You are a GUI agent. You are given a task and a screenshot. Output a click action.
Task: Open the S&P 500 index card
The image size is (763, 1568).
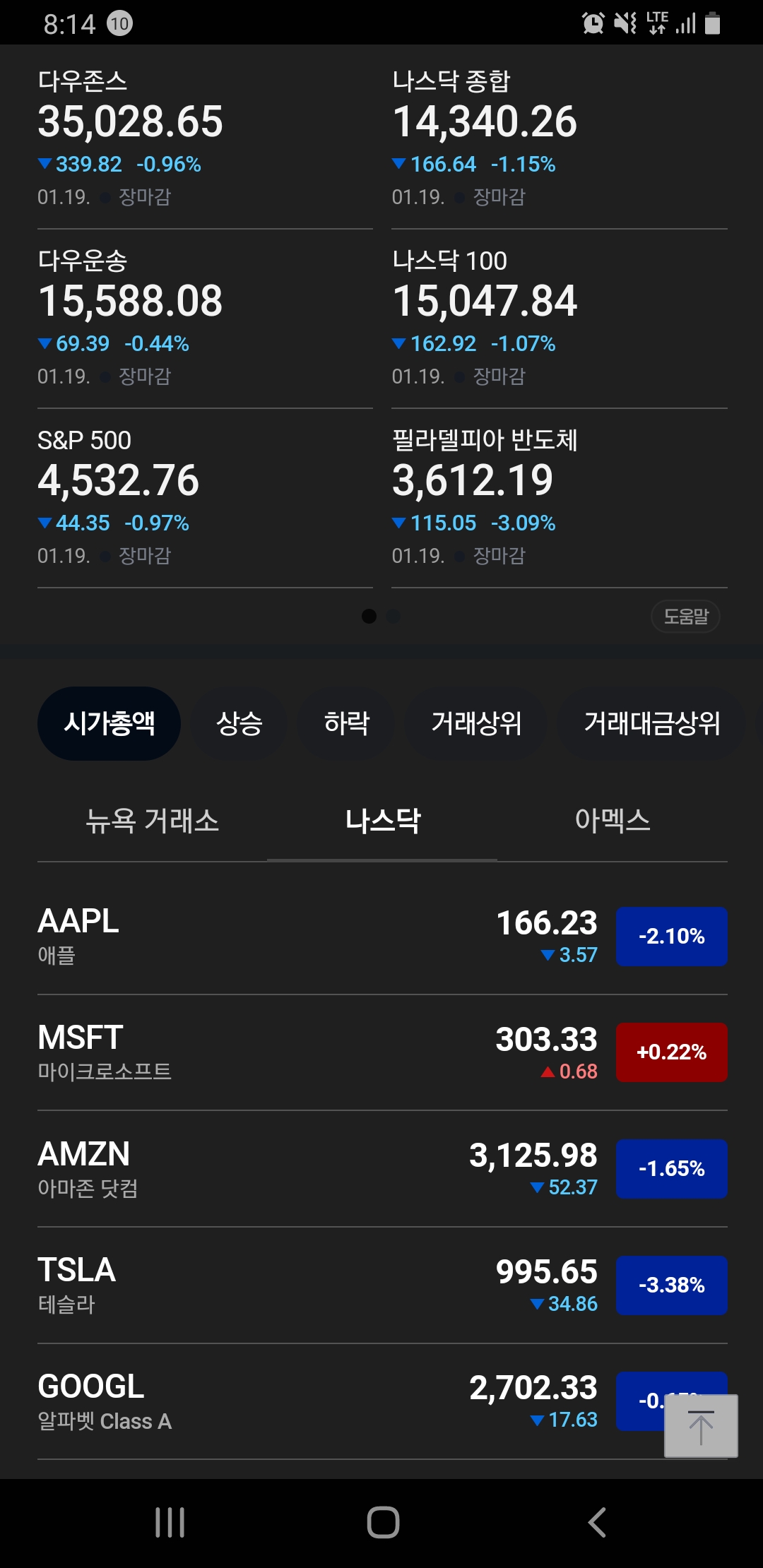205,498
